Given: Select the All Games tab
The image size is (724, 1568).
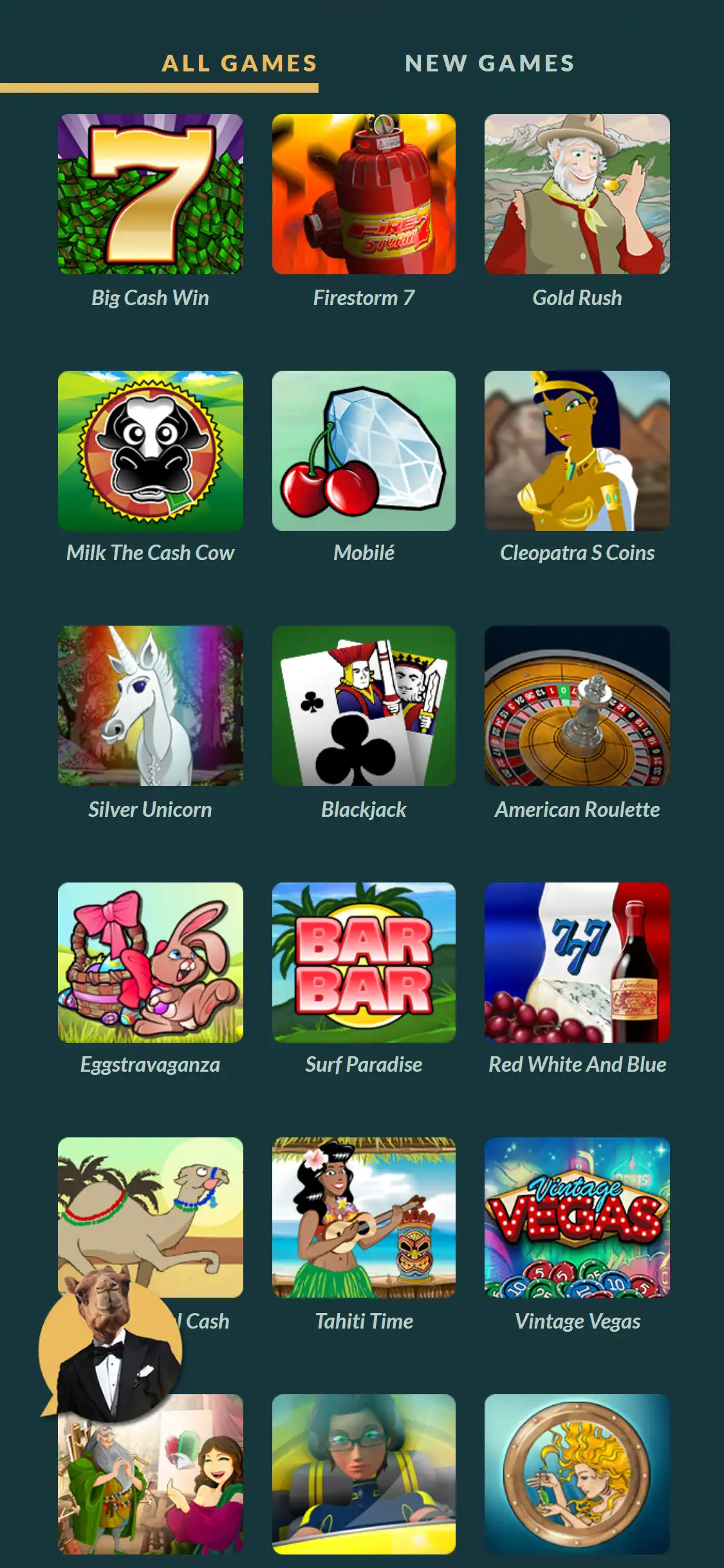Looking at the screenshot, I should tap(239, 63).
